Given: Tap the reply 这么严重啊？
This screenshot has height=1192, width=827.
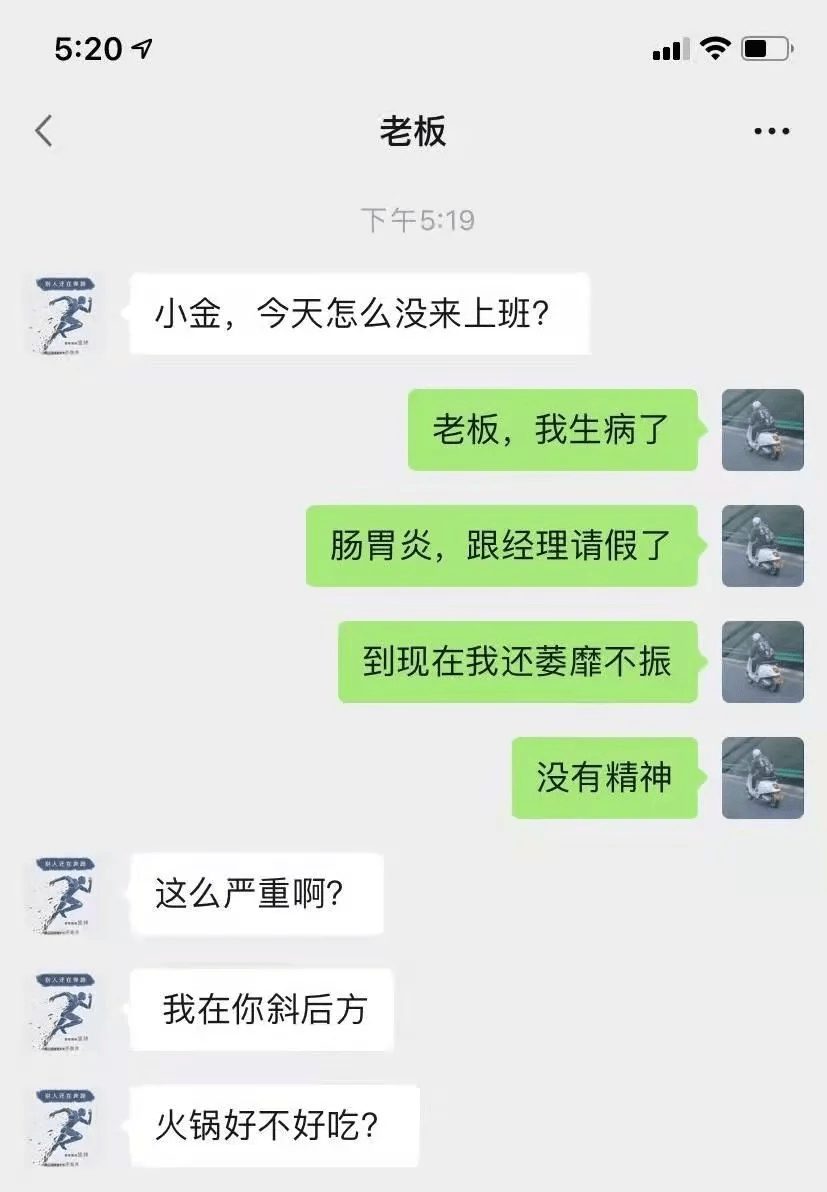Looking at the screenshot, I should 256,895.
